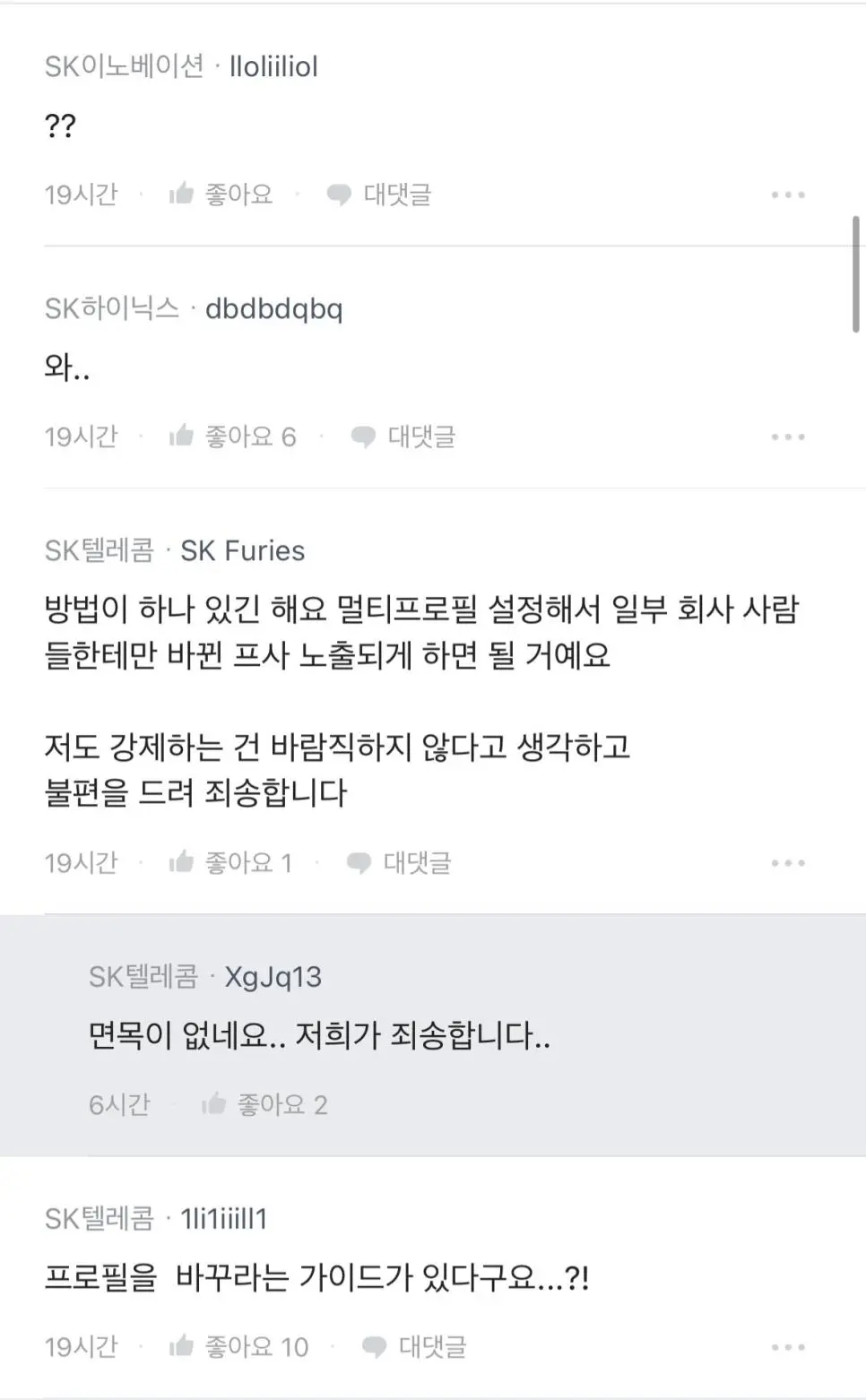866x1400 pixels.
Task: Open more options for 1li1iiill1's comment
Action: (x=788, y=1346)
